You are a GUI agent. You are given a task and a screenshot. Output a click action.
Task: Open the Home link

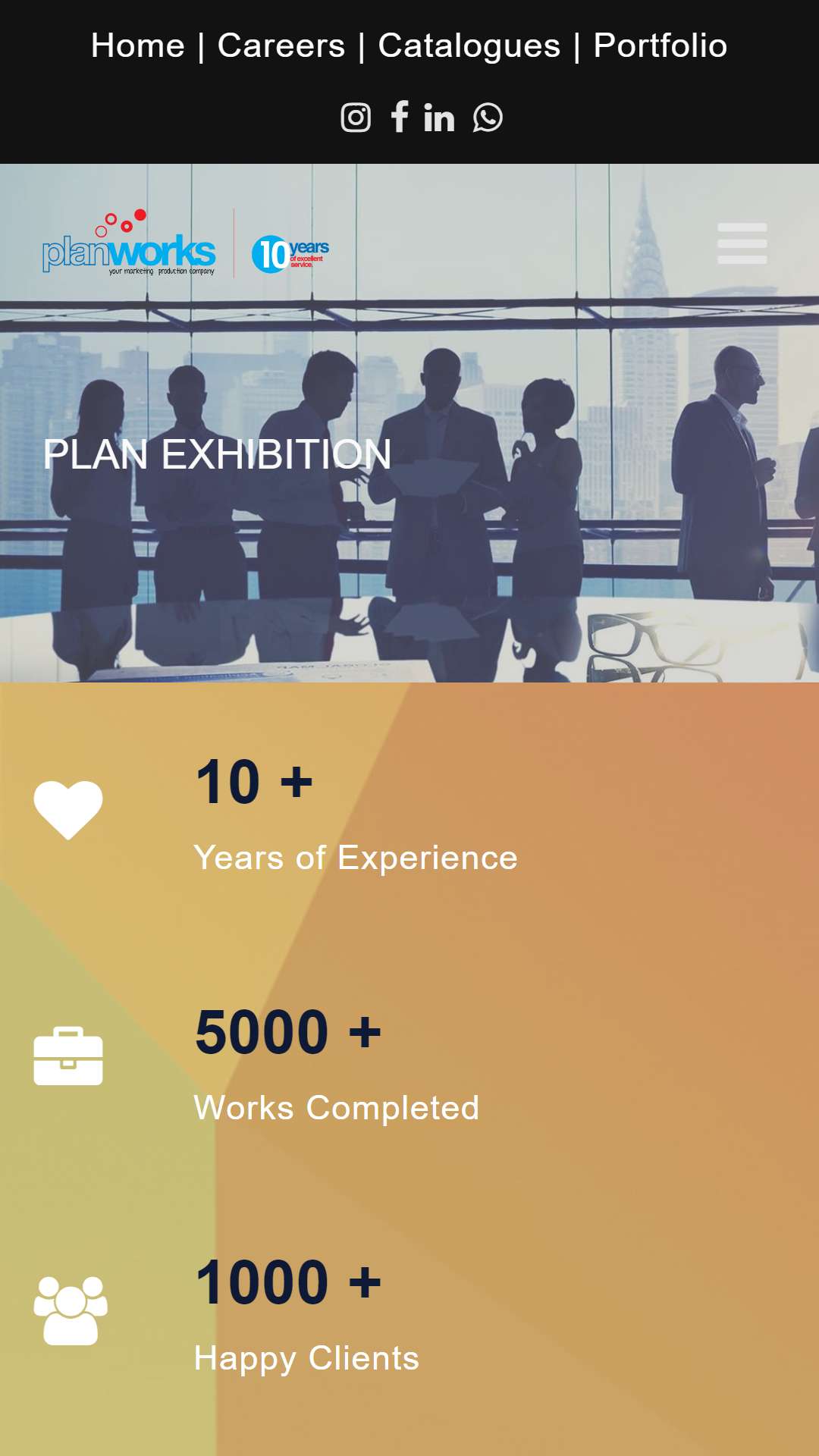click(138, 45)
